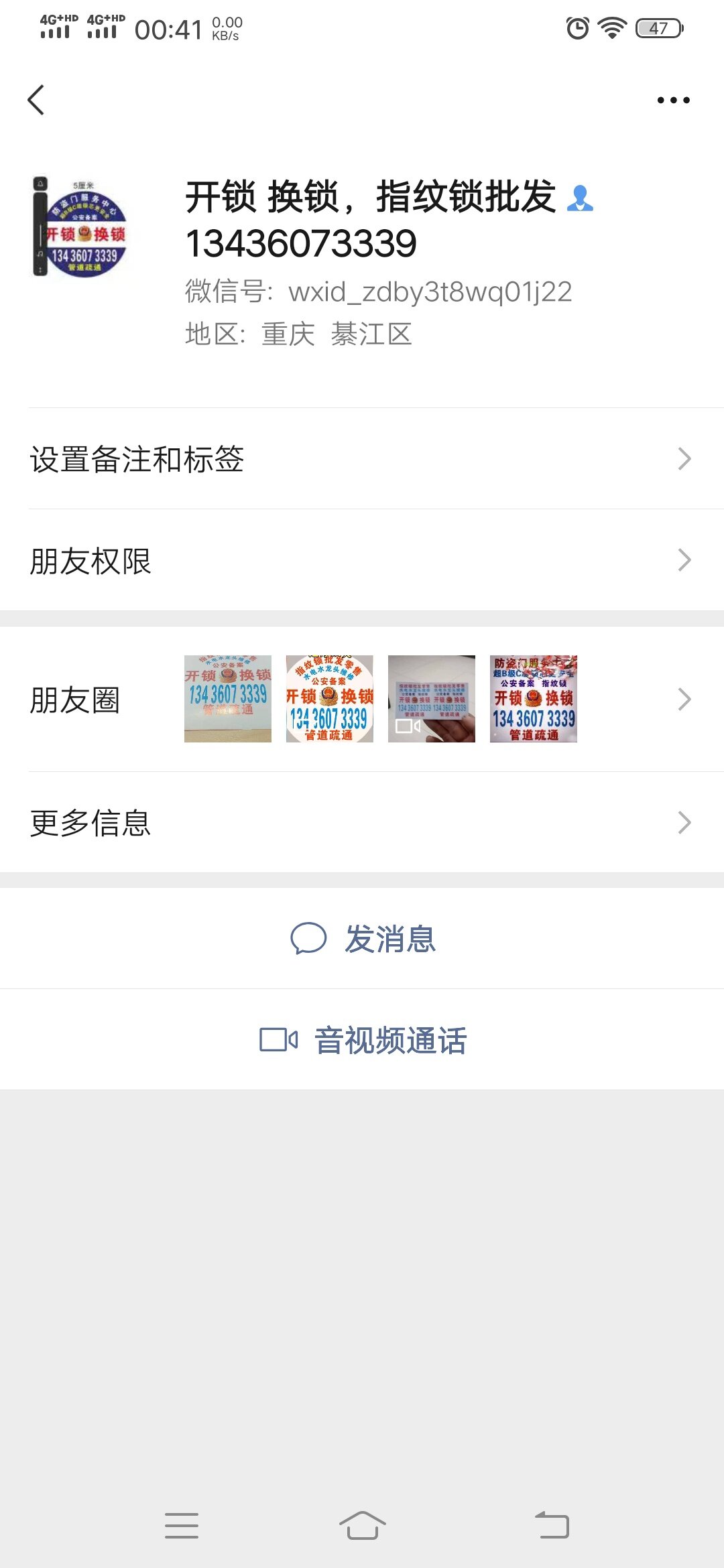Open 设置备注和标签 settings
Screen dimensions: 724x1568
tap(362, 460)
